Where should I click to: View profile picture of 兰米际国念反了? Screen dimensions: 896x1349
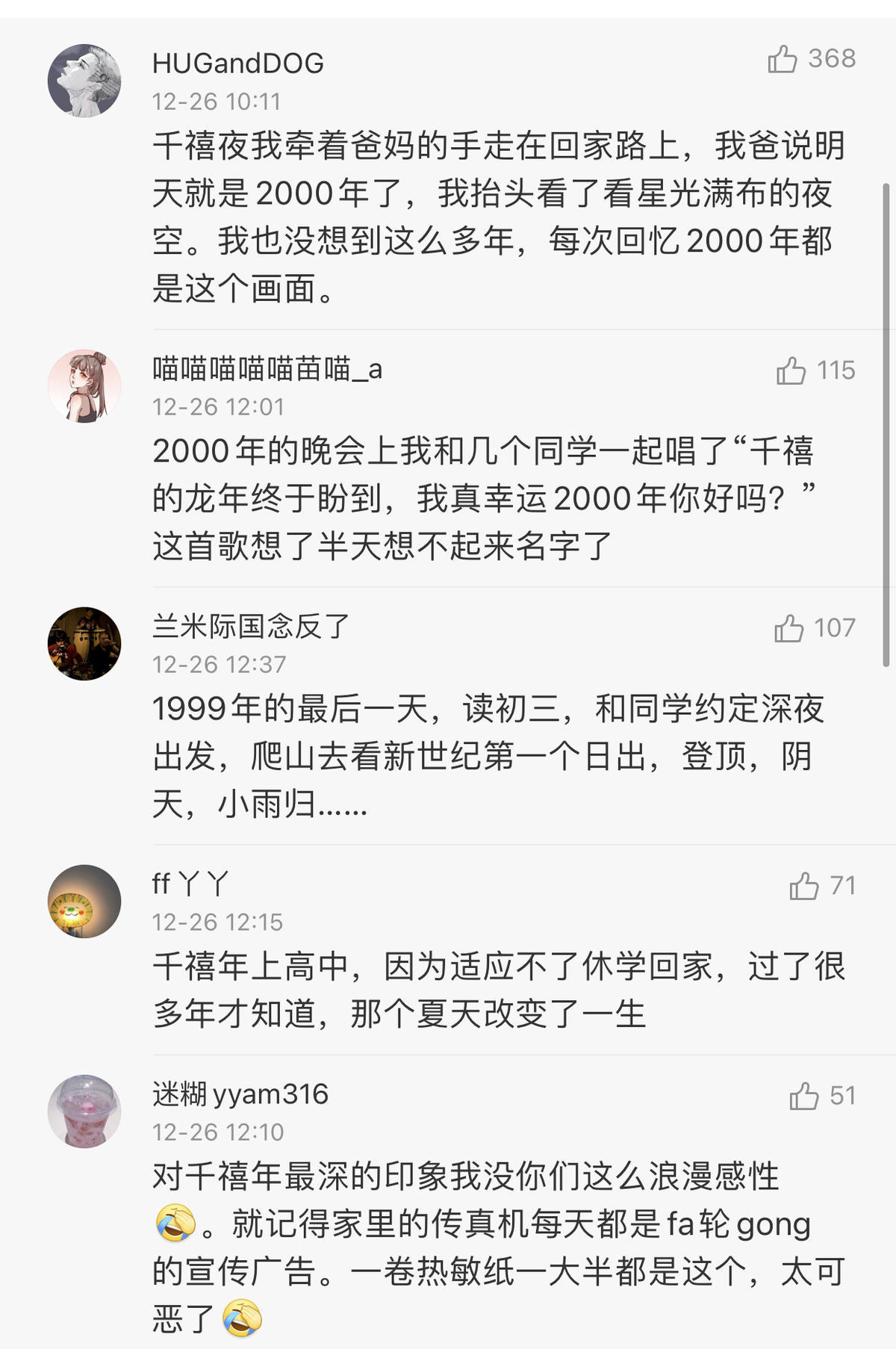click(84, 644)
